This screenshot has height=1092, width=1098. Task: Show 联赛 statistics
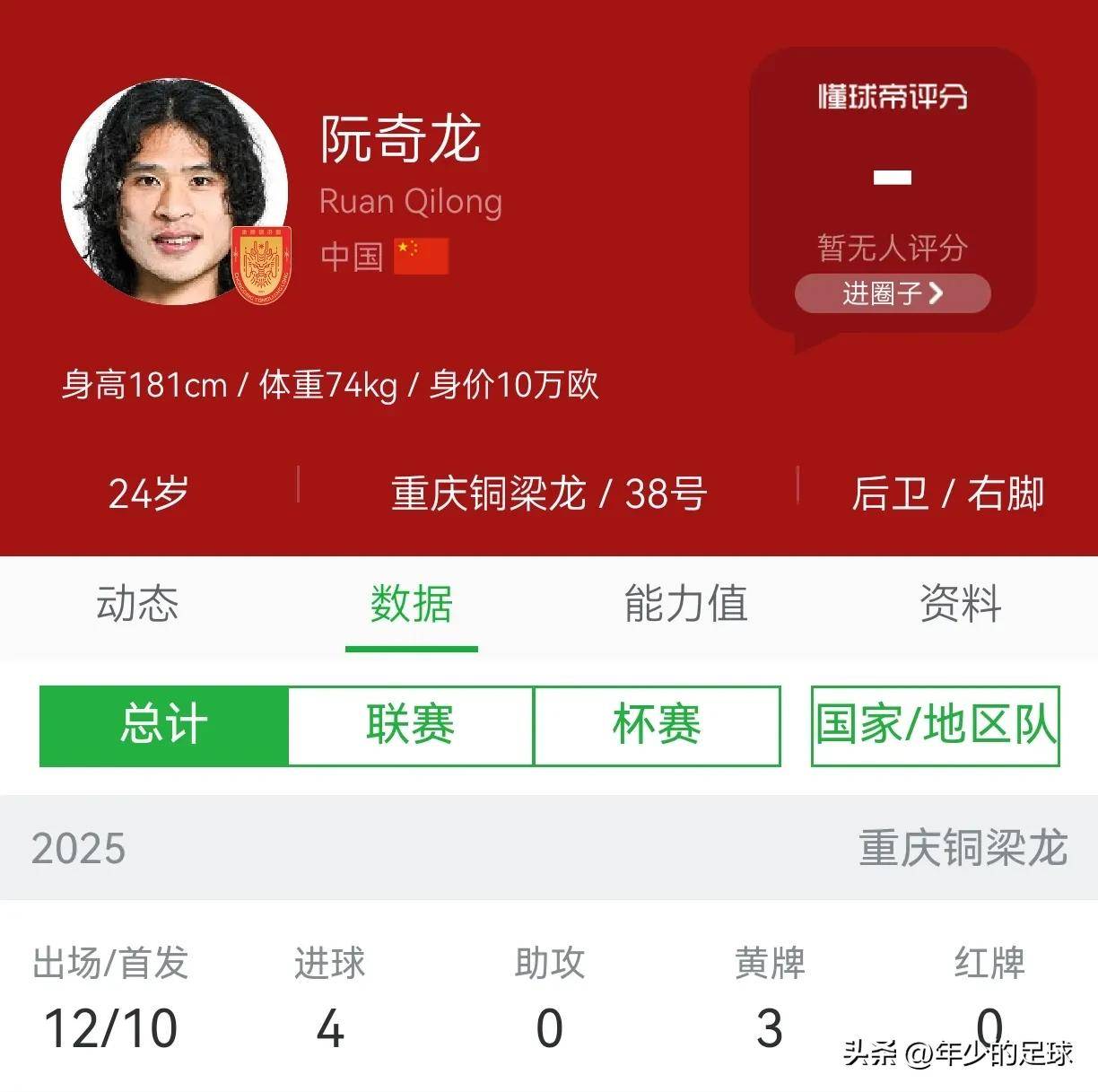coord(411,725)
